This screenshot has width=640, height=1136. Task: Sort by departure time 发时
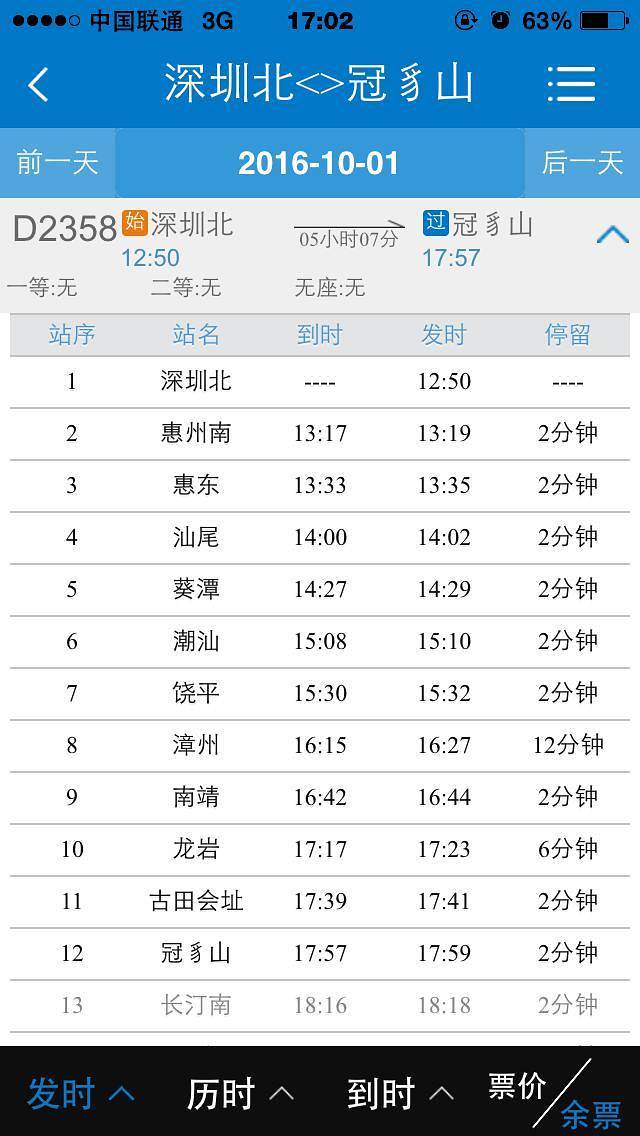(x=80, y=1093)
